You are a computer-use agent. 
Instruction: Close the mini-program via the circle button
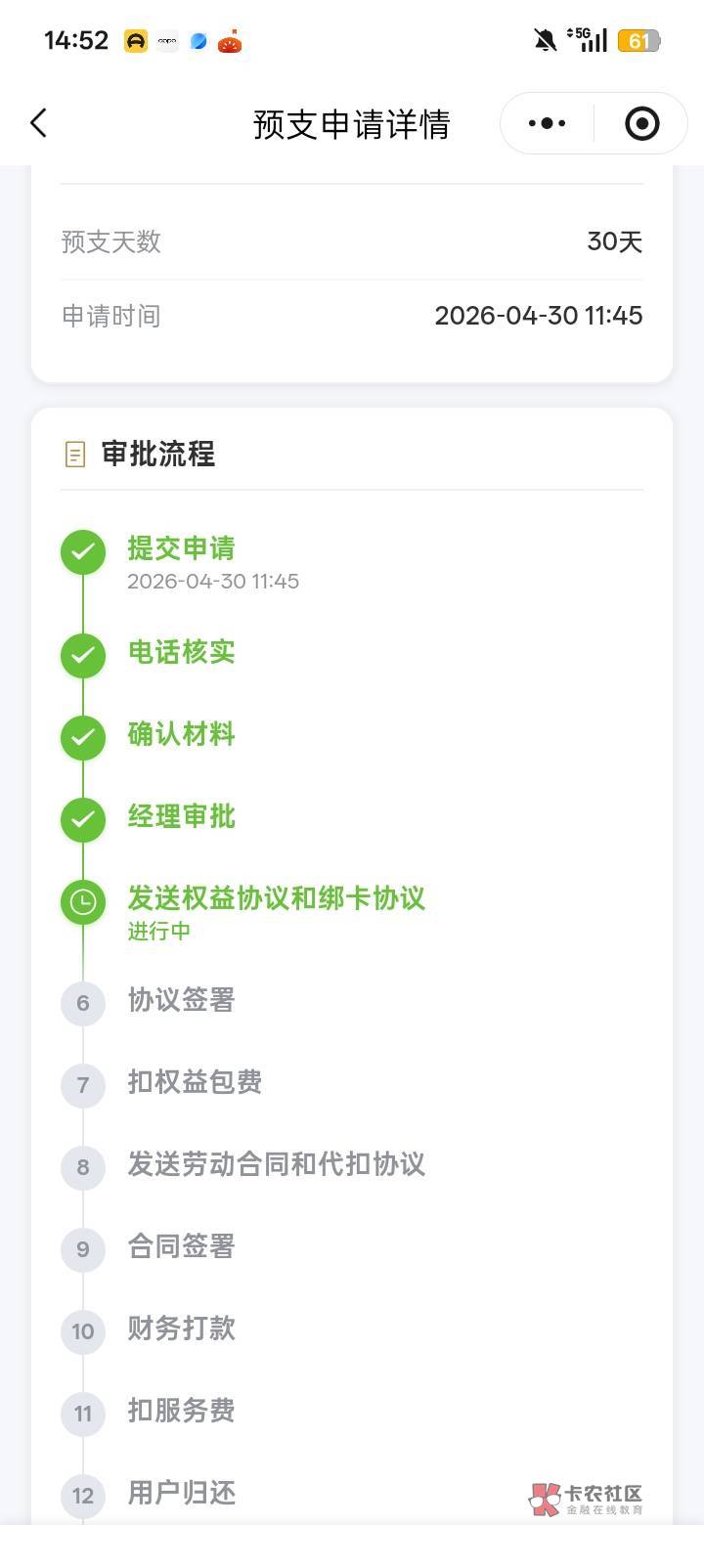[x=641, y=123]
